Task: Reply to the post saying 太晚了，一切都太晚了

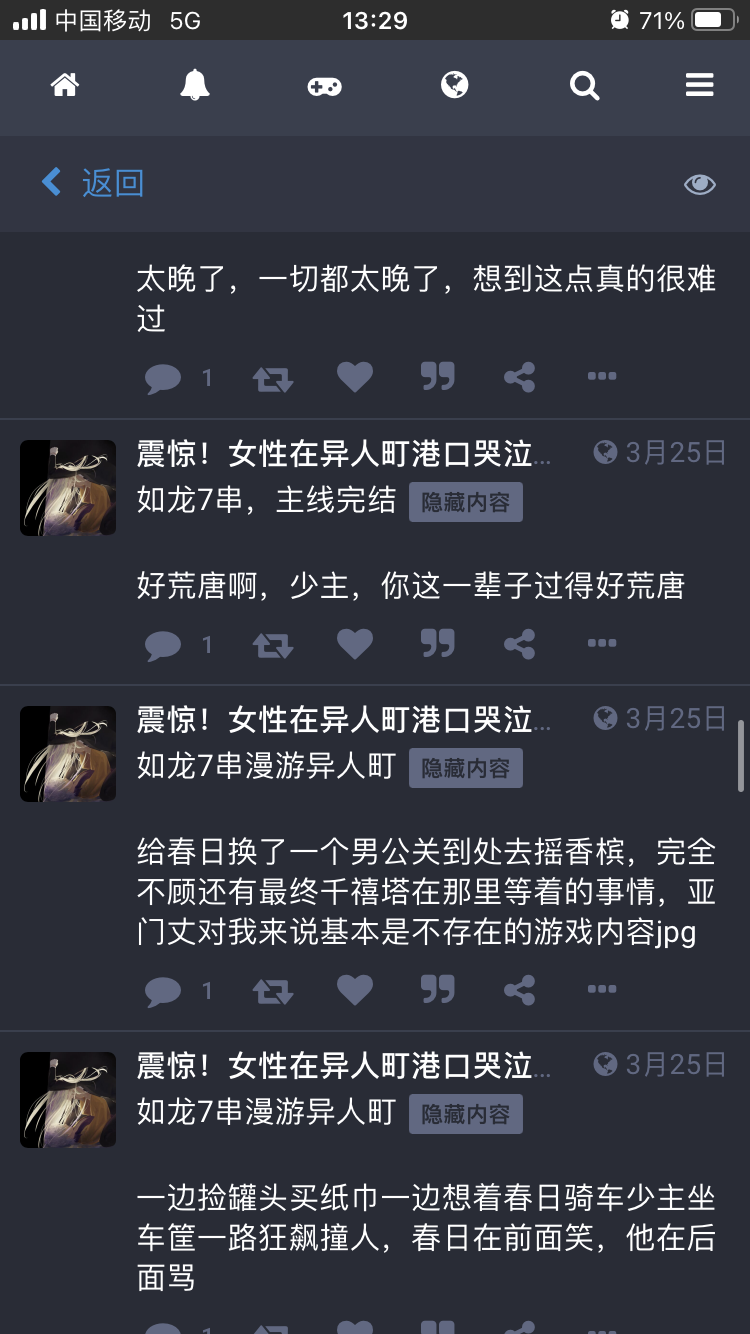Action: 163,378
